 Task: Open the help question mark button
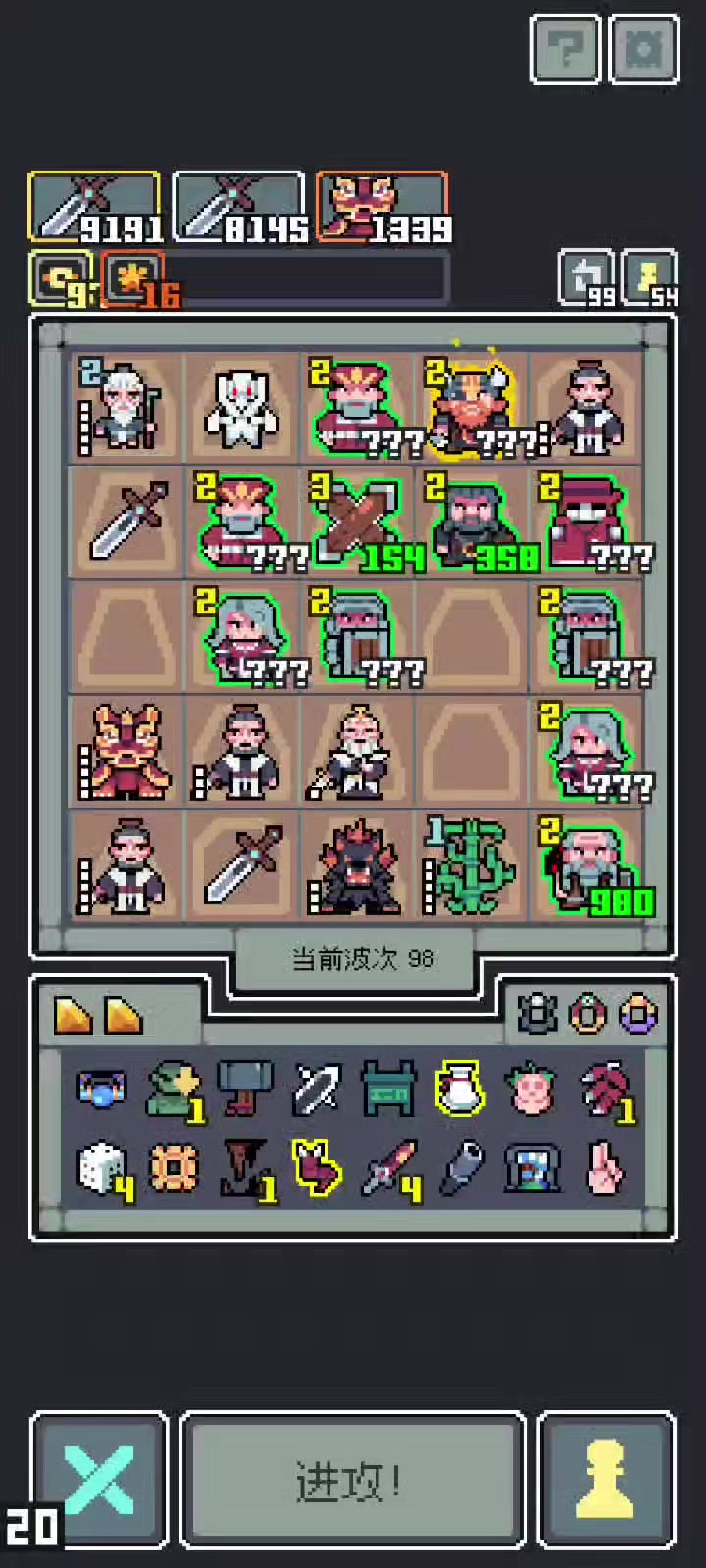click(x=566, y=48)
